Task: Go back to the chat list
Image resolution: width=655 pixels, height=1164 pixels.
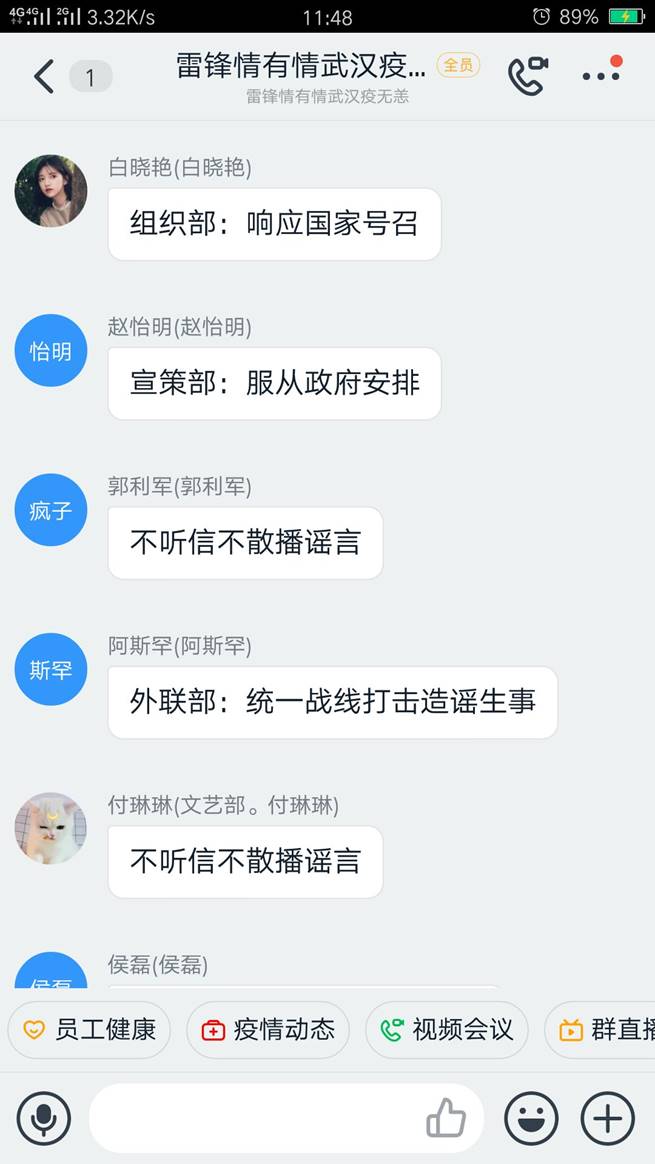Action: [x=44, y=76]
